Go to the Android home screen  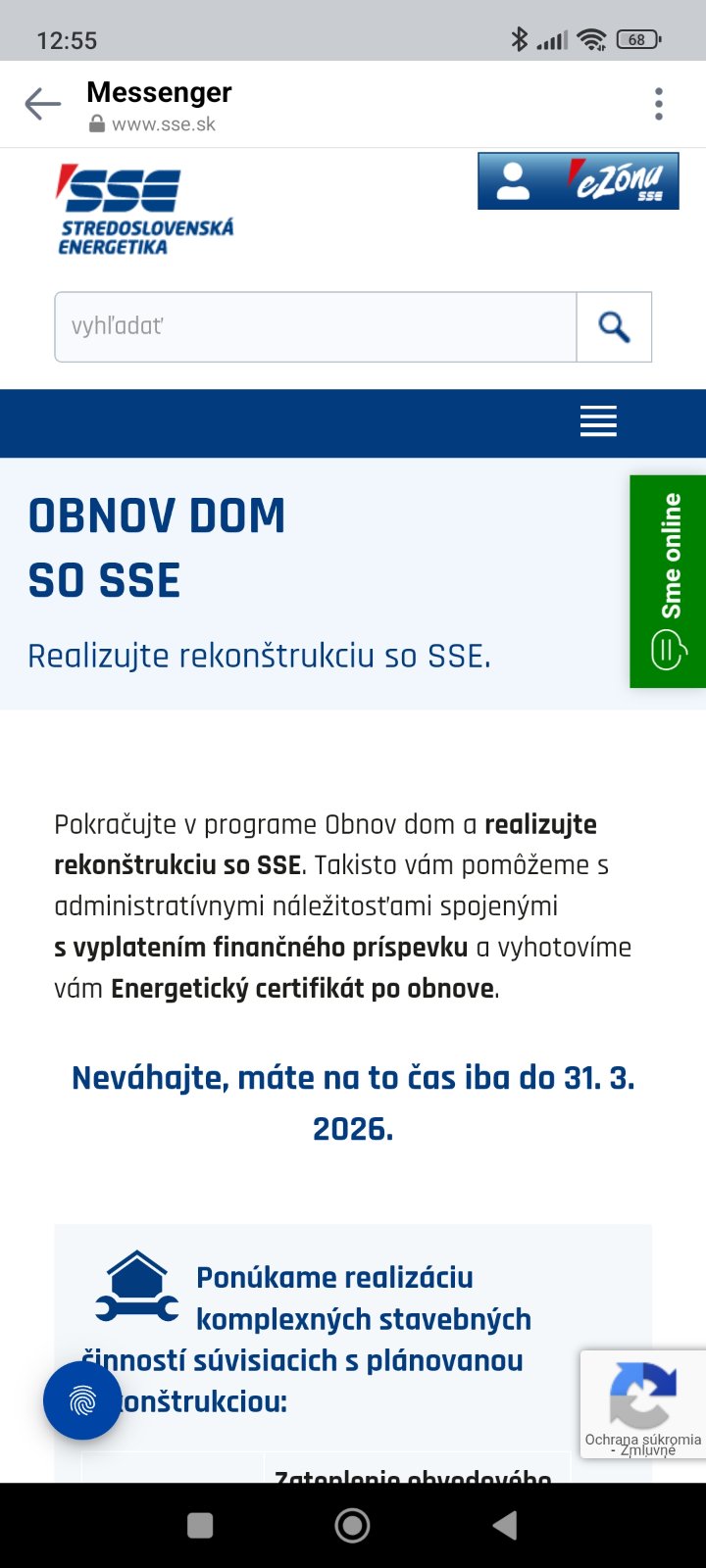pos(352,1525)
